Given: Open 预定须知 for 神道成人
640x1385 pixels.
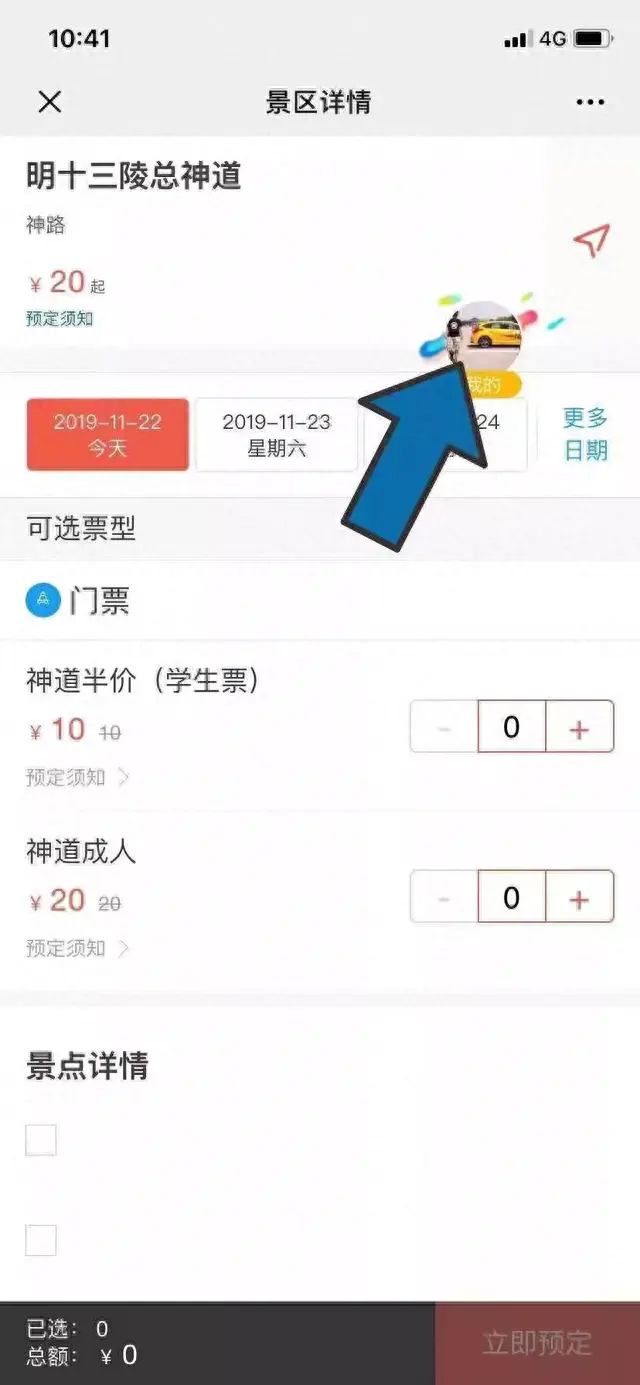Looking at the screenshot, I should pos(77,948).
